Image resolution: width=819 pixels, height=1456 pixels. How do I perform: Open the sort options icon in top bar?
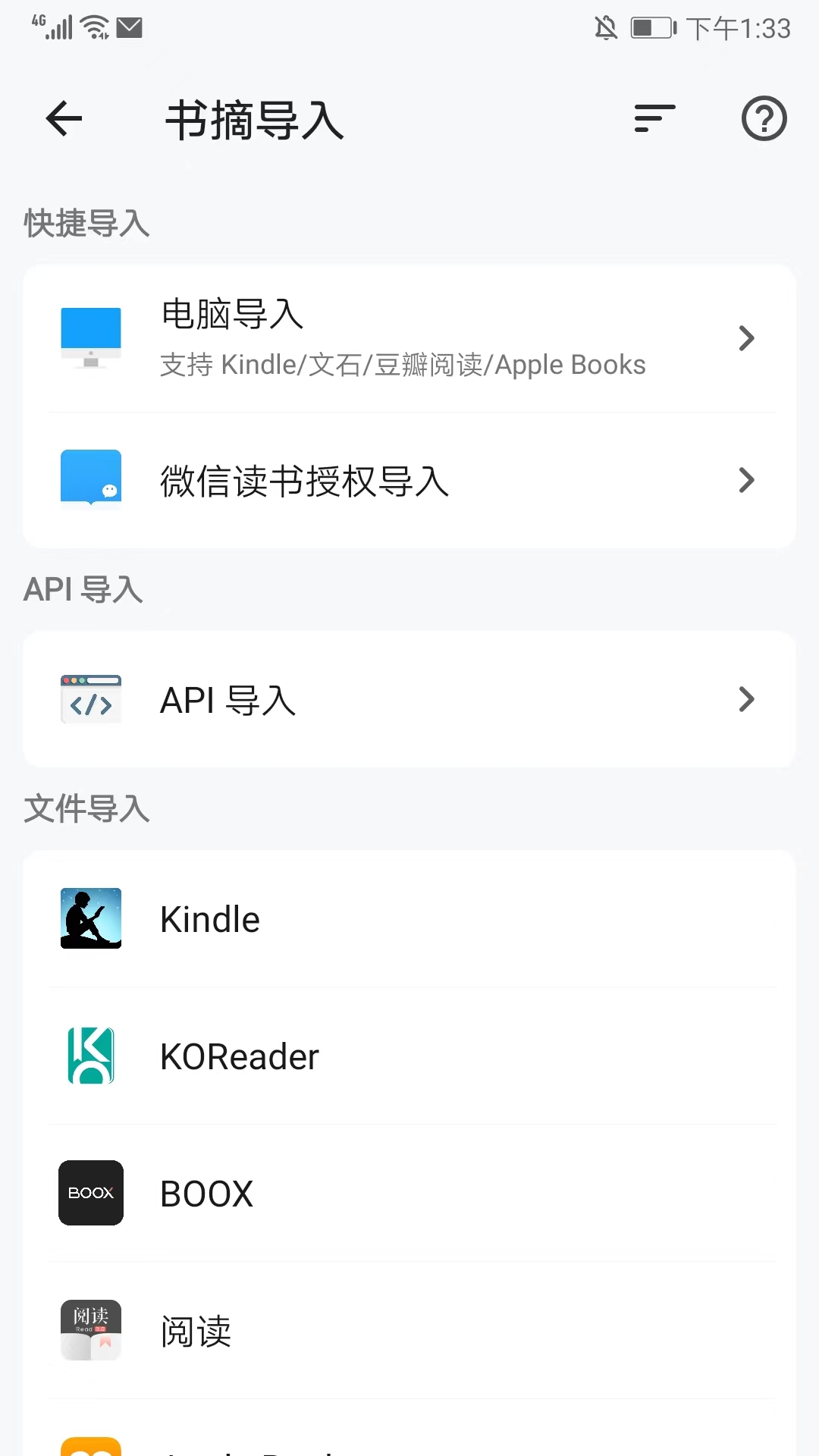(x=653, y=119)
